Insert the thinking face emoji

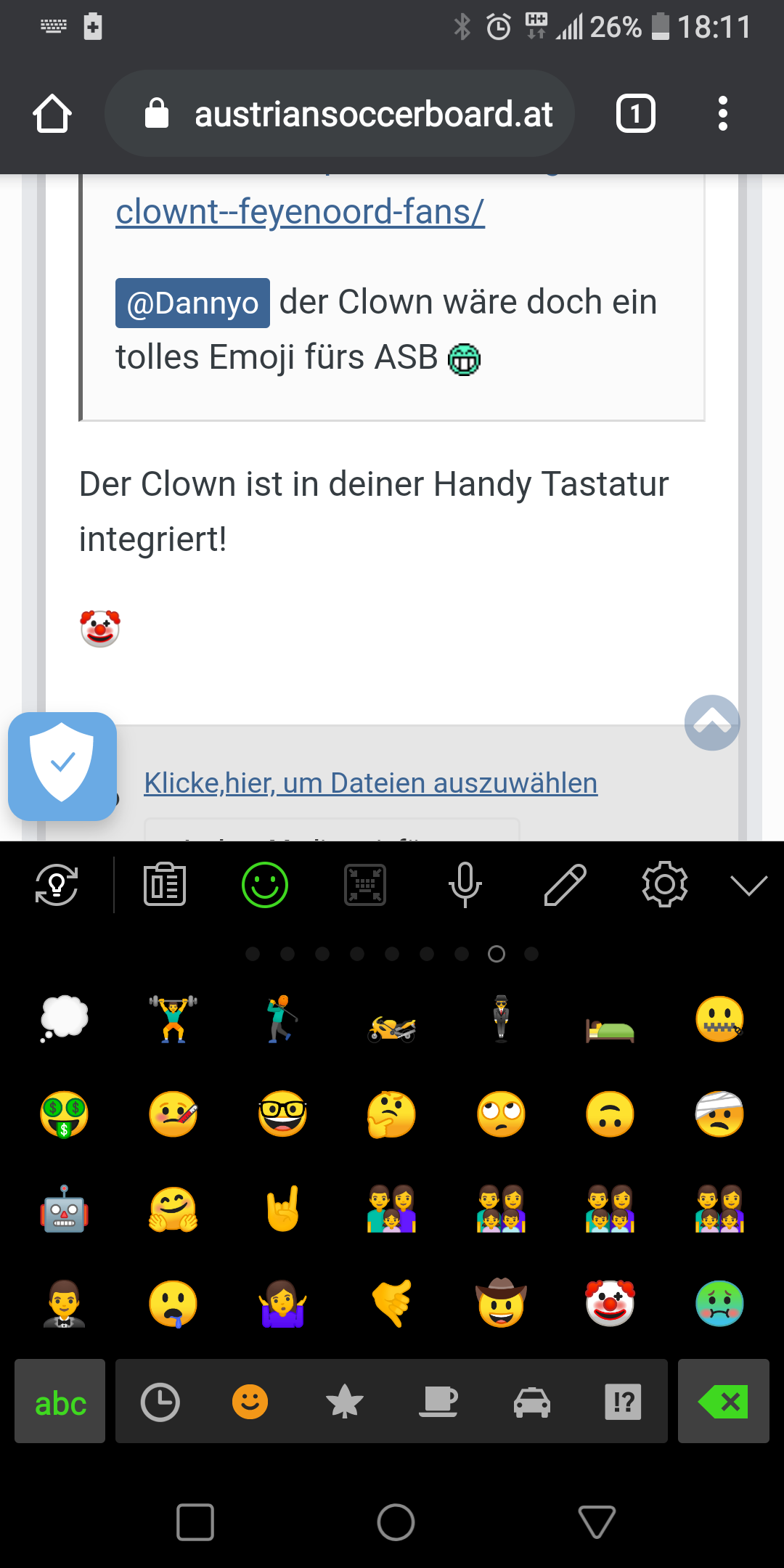(391, 1114)
